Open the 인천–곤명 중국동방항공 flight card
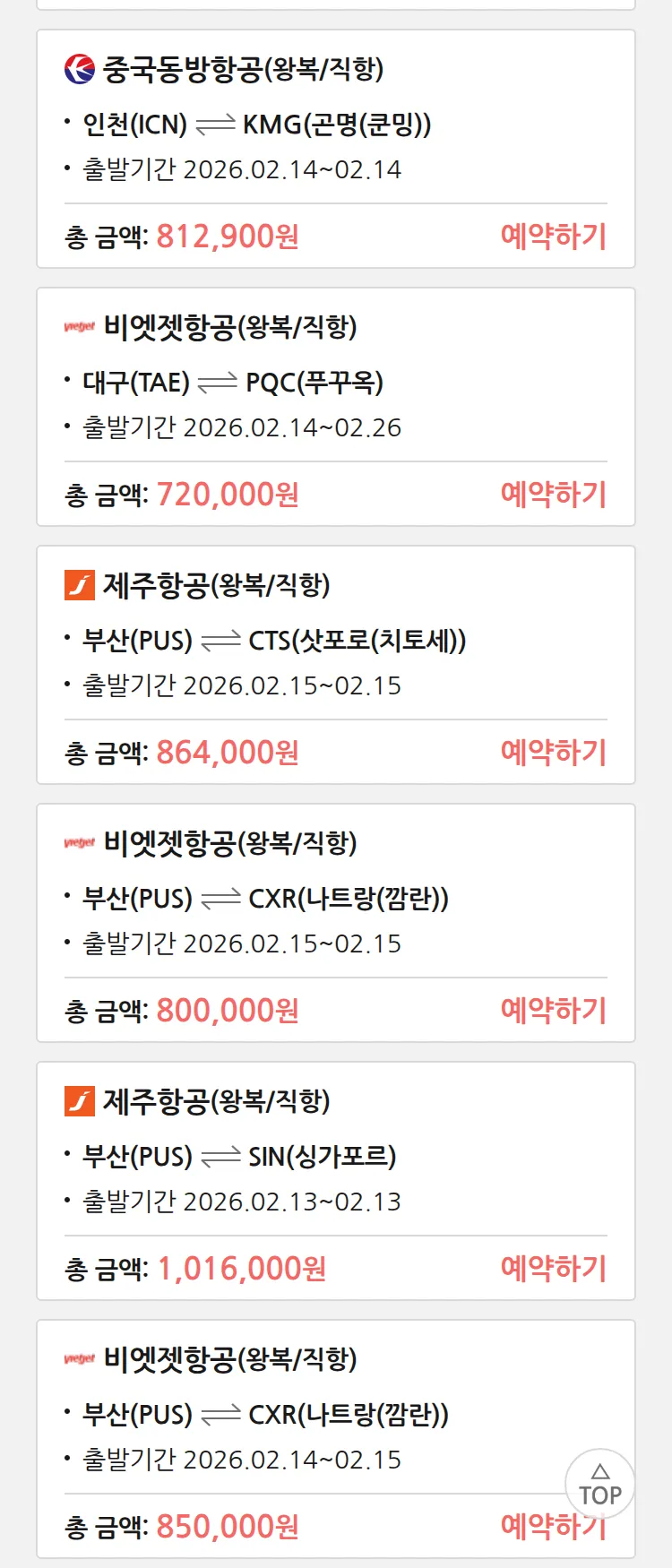Image resolution: width=672 pixels, height=1568 pixels. coord(335,125)
